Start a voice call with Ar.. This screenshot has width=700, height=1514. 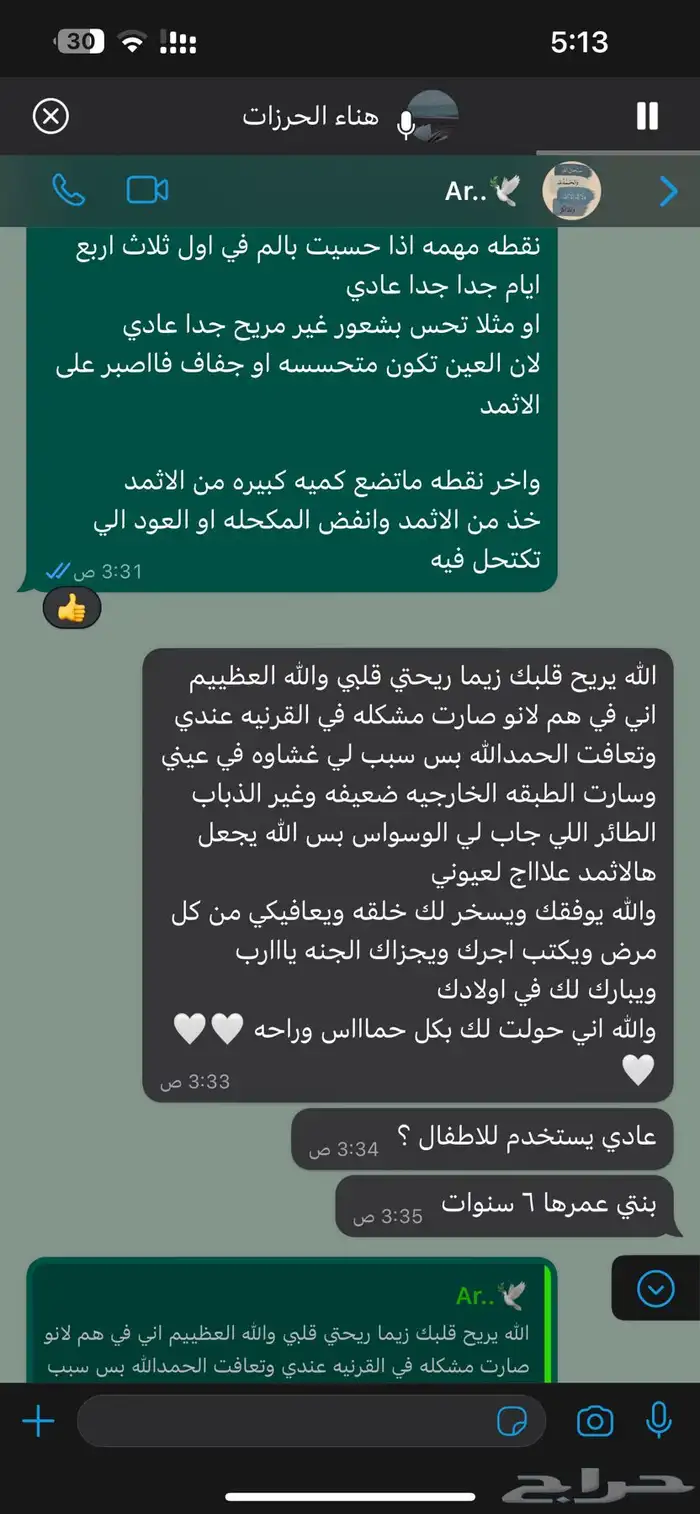pos(68,190)
